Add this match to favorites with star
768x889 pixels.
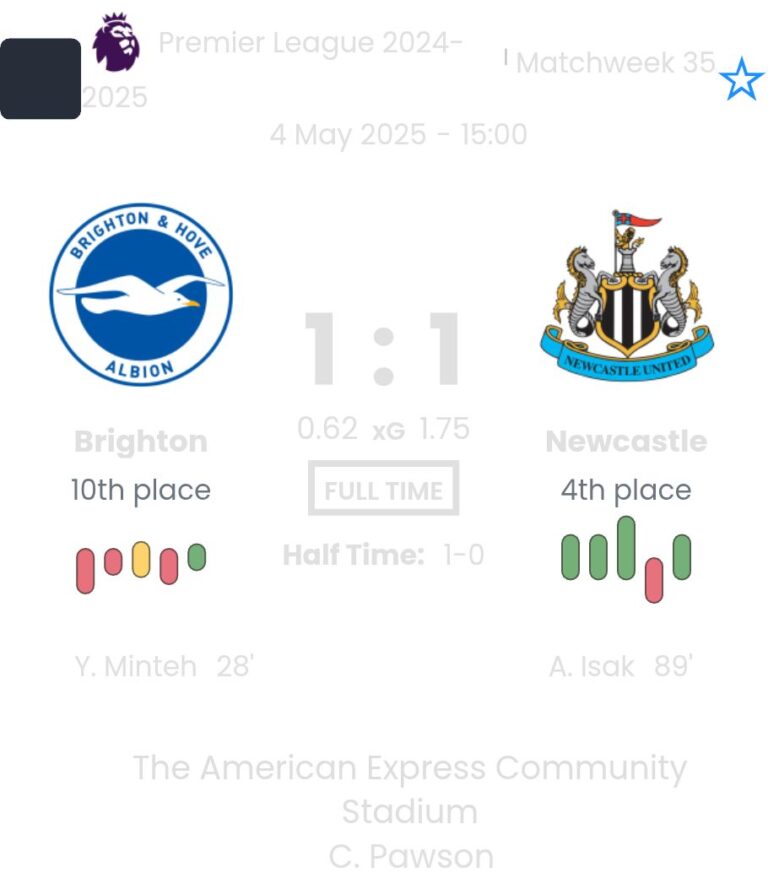point(741,79)
